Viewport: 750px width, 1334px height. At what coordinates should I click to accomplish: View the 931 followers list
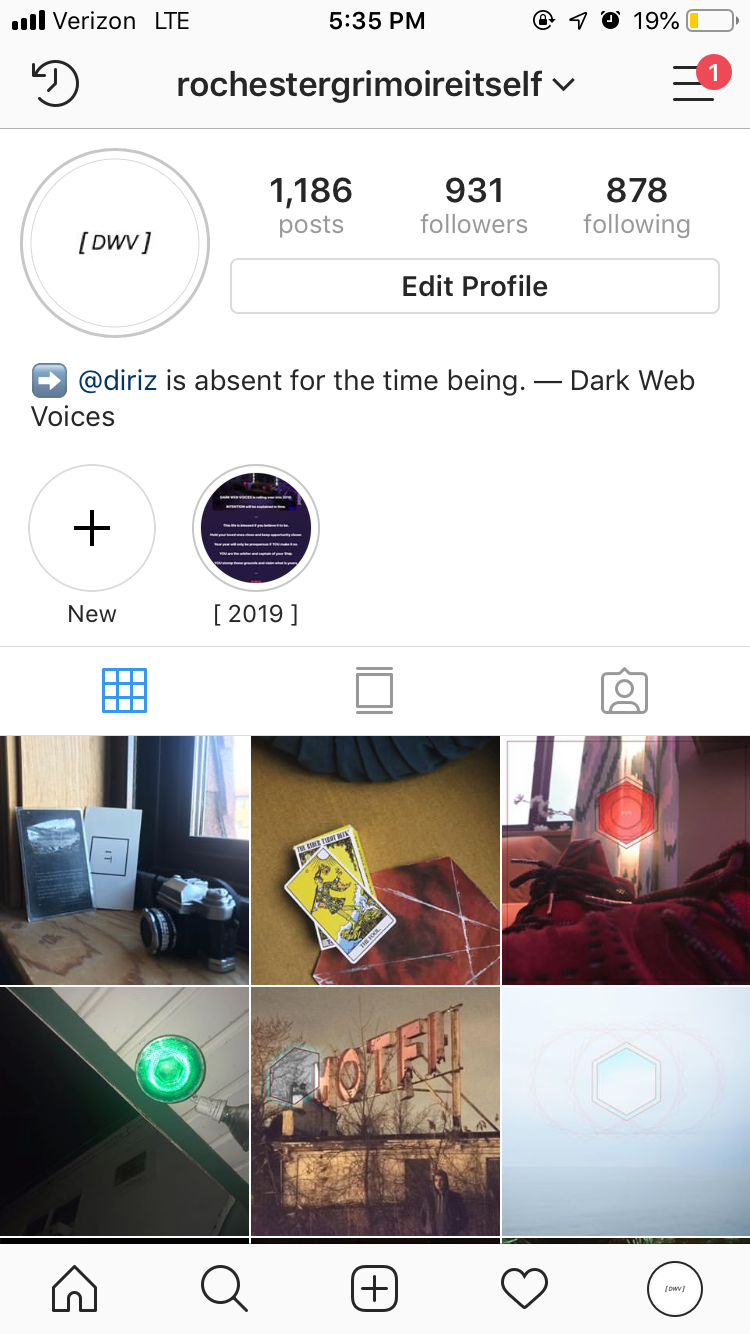pos(474,205)
